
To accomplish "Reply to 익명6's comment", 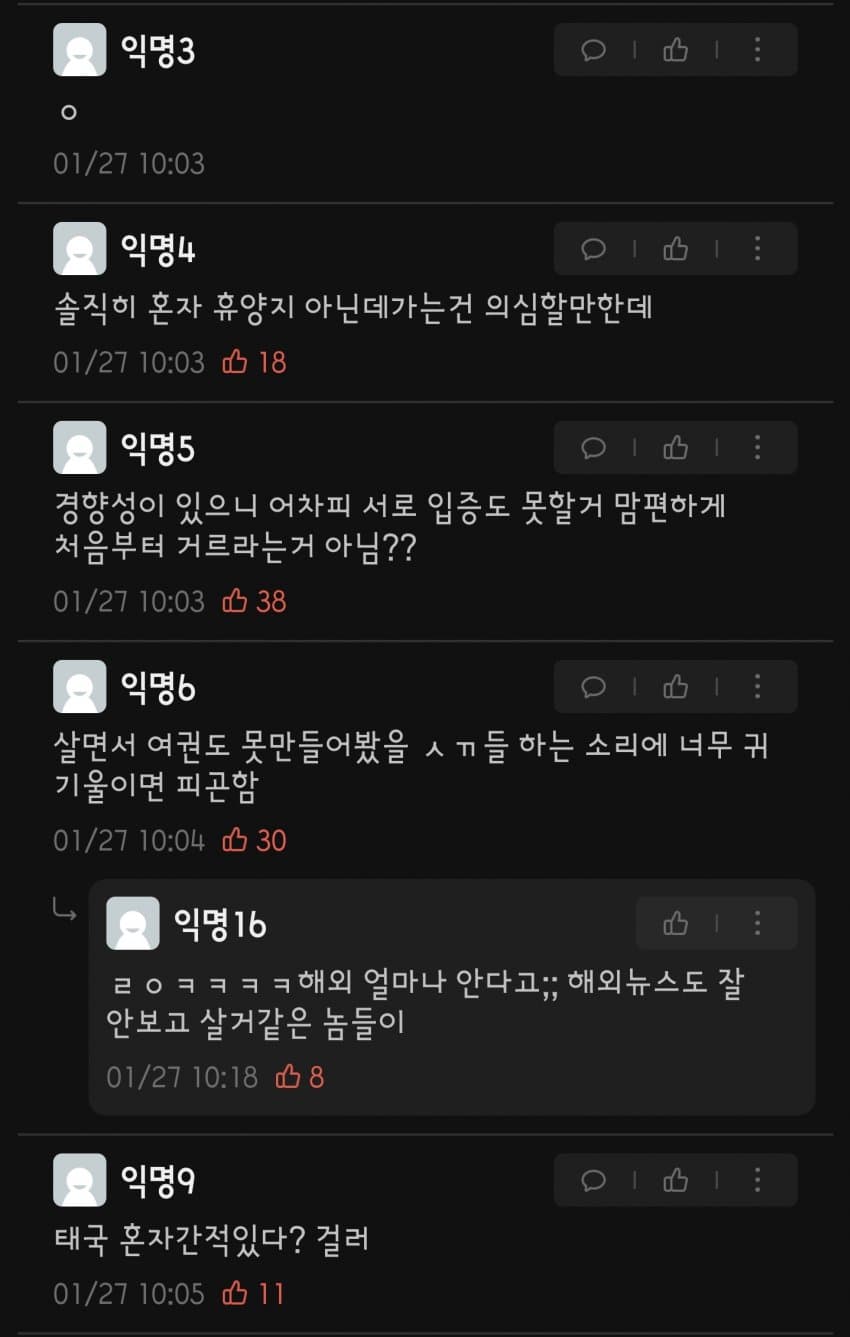I will coord(594,687).
